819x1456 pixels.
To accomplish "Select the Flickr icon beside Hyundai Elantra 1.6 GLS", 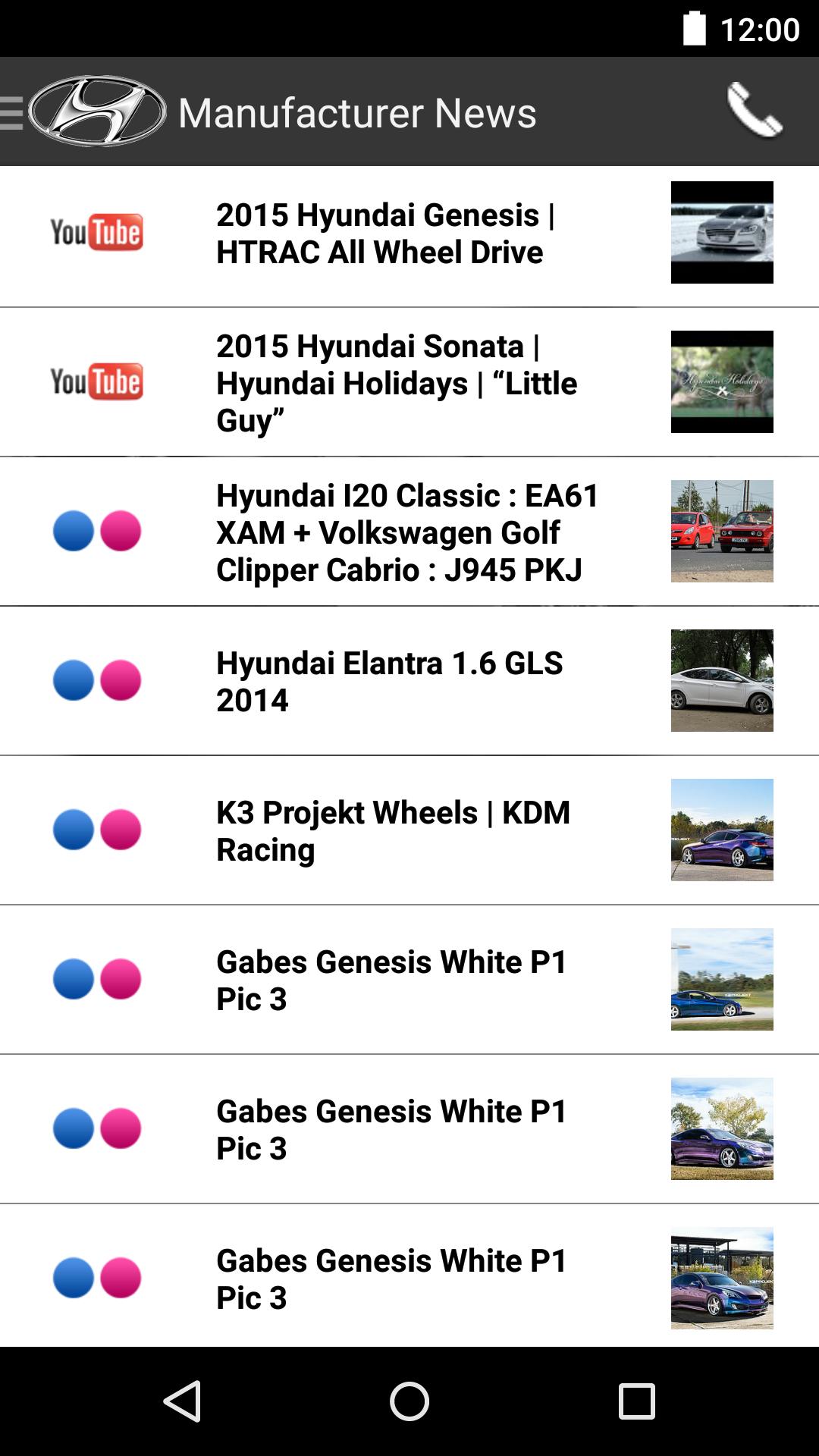I will tap(96, 681).
